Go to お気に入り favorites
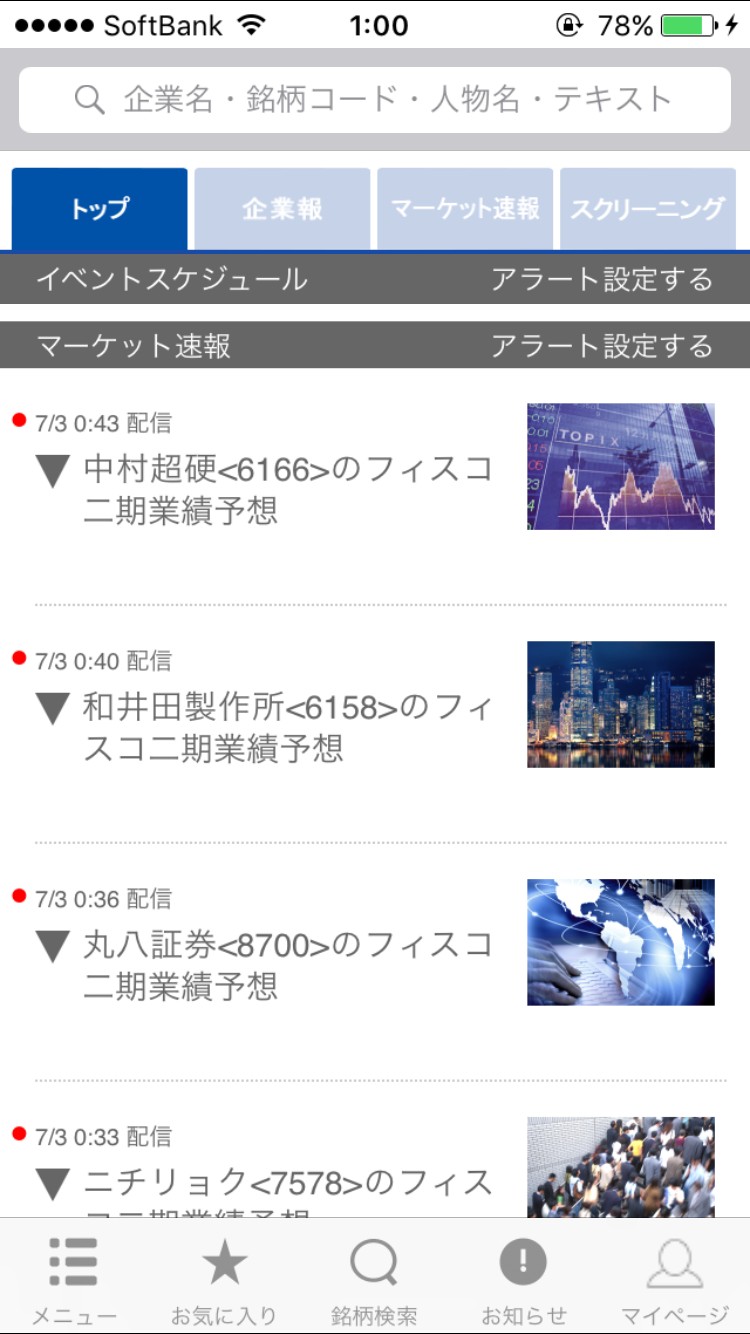 coord(224,1280)
